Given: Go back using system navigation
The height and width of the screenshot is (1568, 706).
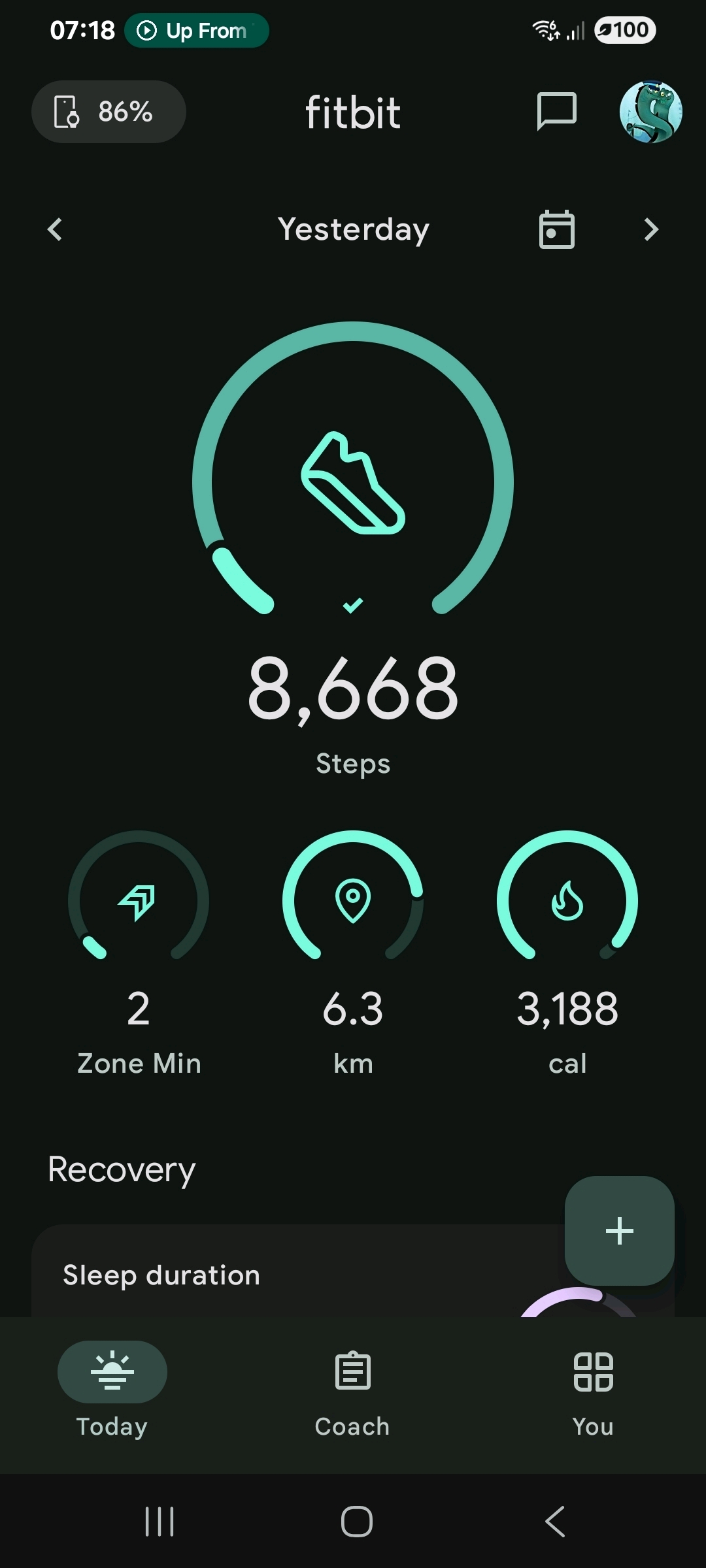Looking at the screenshot, I should pyautogui.click(x=555, y=1522).
